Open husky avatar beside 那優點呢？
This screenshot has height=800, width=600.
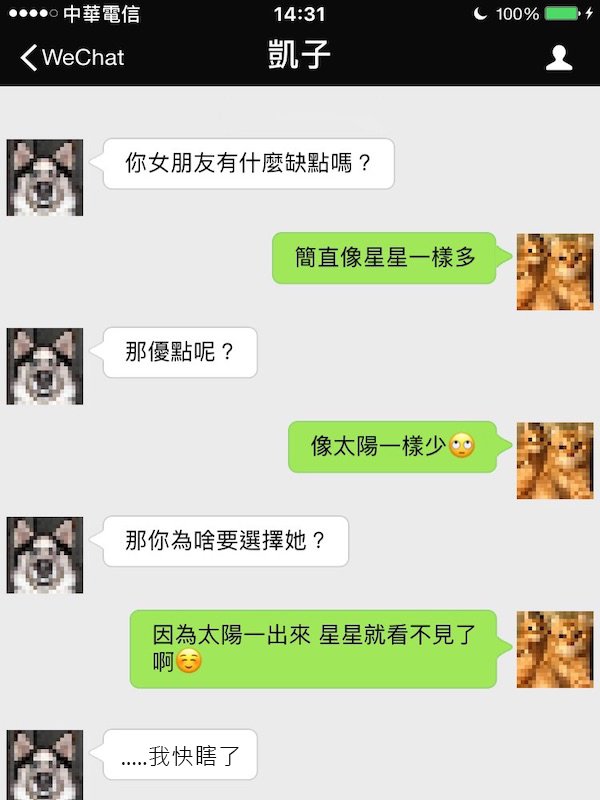(x=45, y=366)
